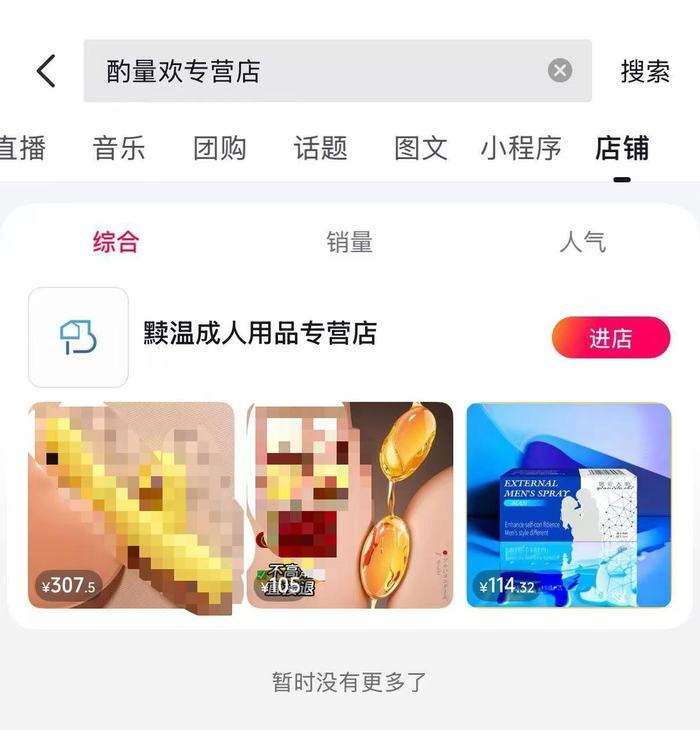Switch to the 图文 tab

(421, 148)
